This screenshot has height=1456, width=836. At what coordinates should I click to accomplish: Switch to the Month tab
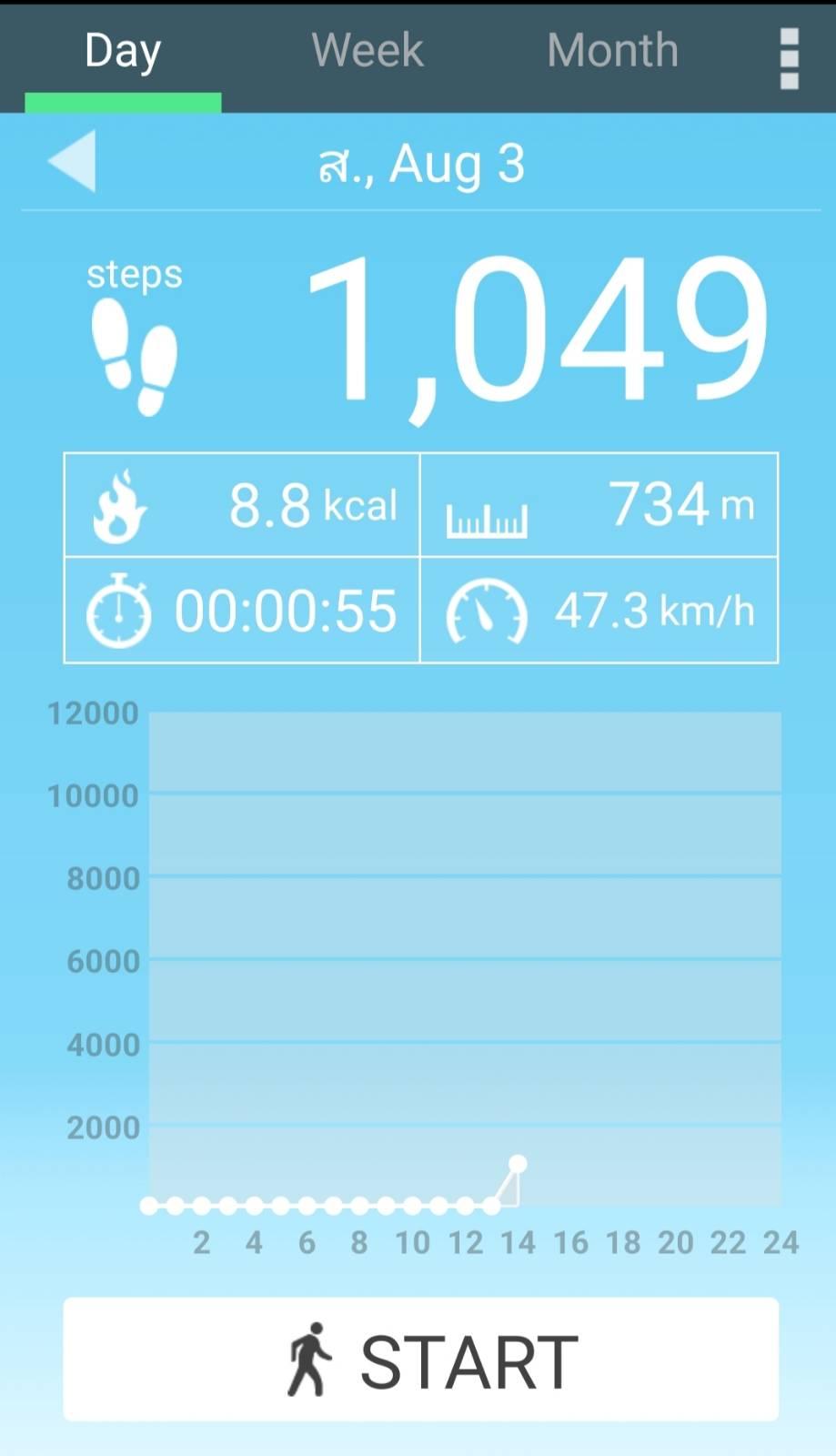pyautogui.click(x=612, y=51)
